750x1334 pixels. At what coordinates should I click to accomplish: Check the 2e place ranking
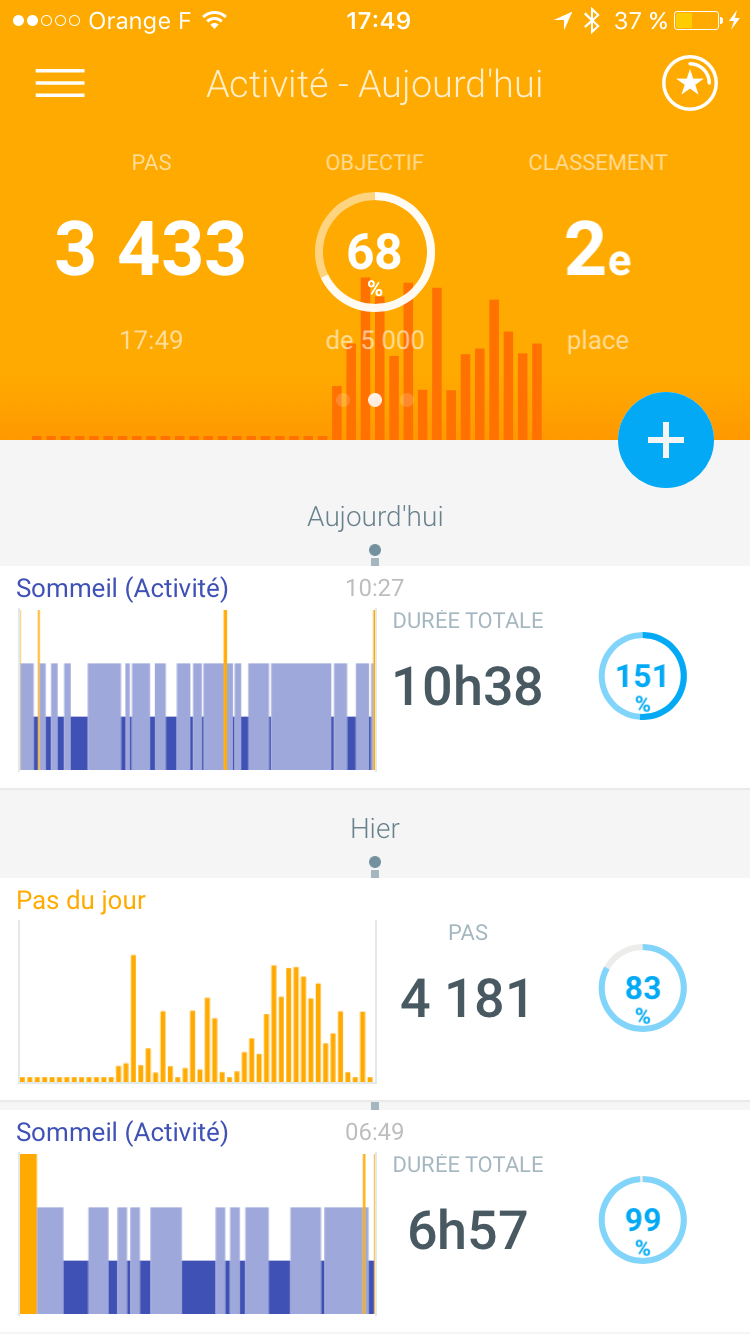click(x=597, y=252)
